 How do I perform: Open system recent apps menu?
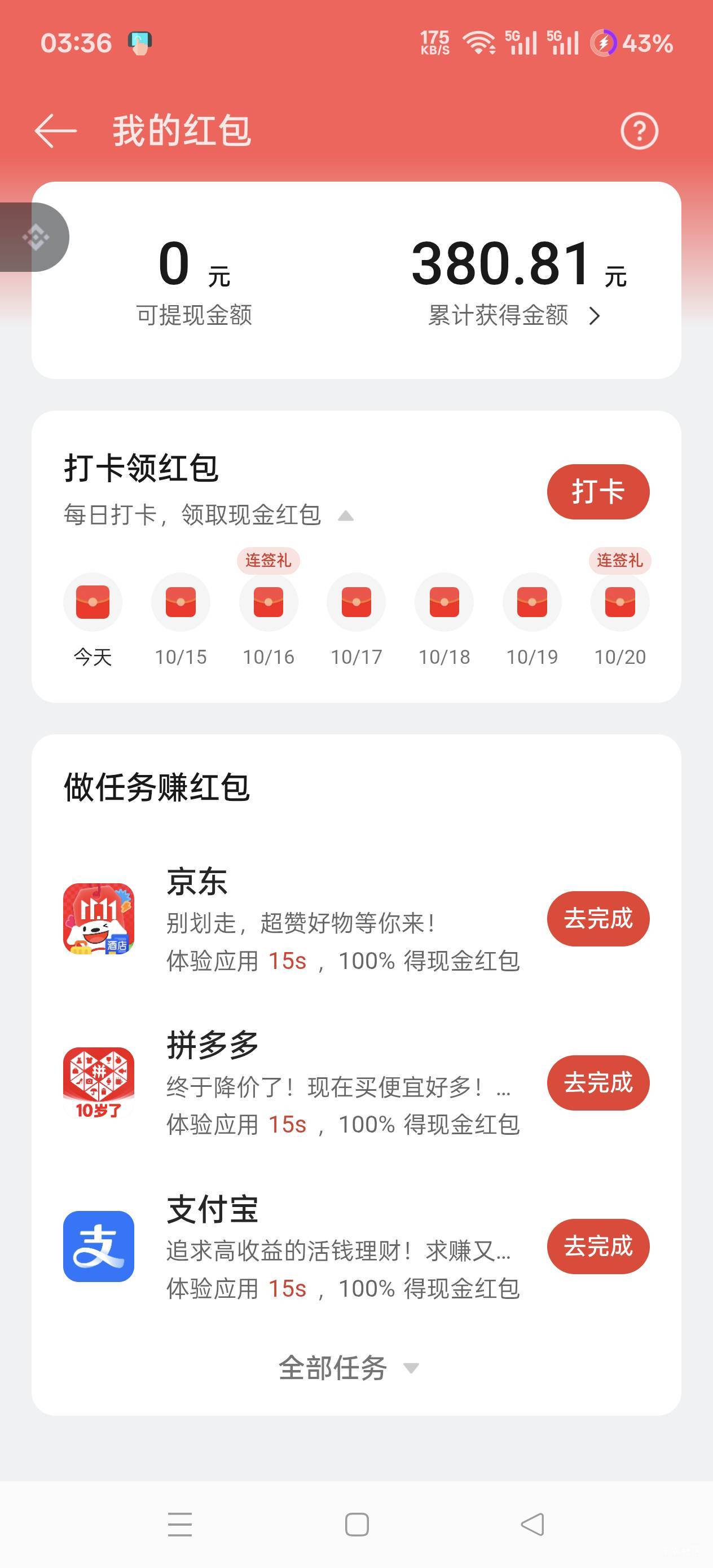click(179, 1524)
